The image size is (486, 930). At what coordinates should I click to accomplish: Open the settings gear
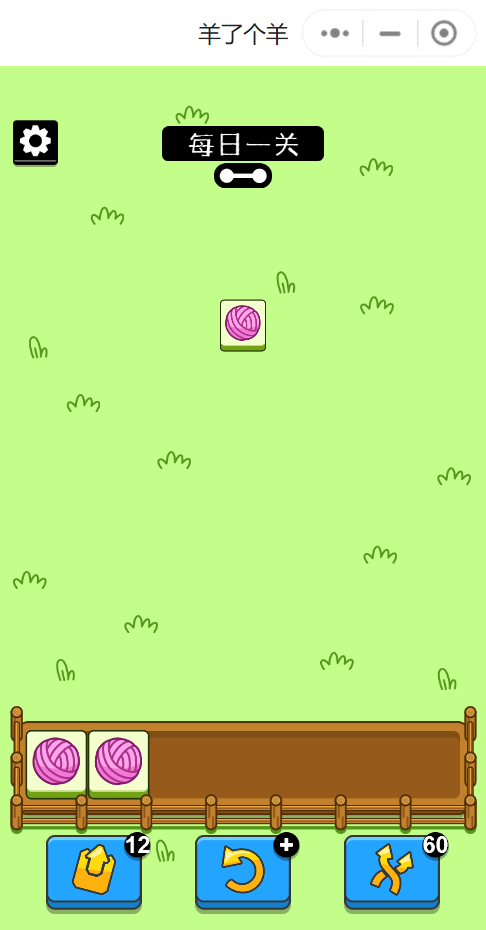pos(36,142)
